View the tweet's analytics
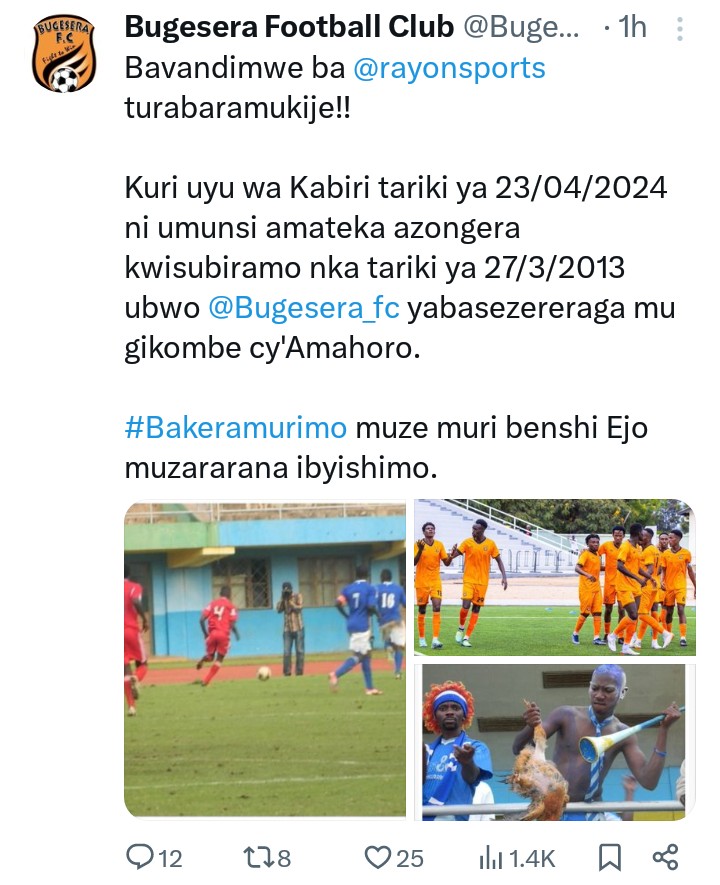 click(x=516, y=856)
